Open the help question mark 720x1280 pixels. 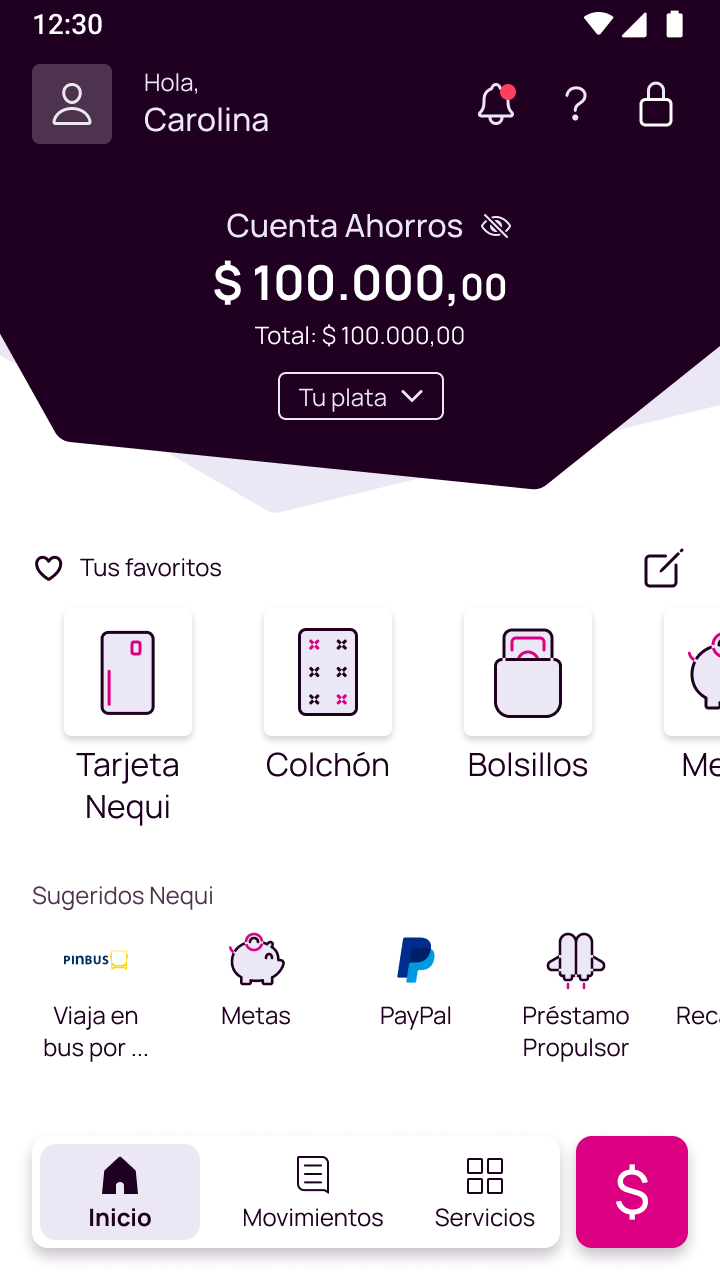[576, 104]
